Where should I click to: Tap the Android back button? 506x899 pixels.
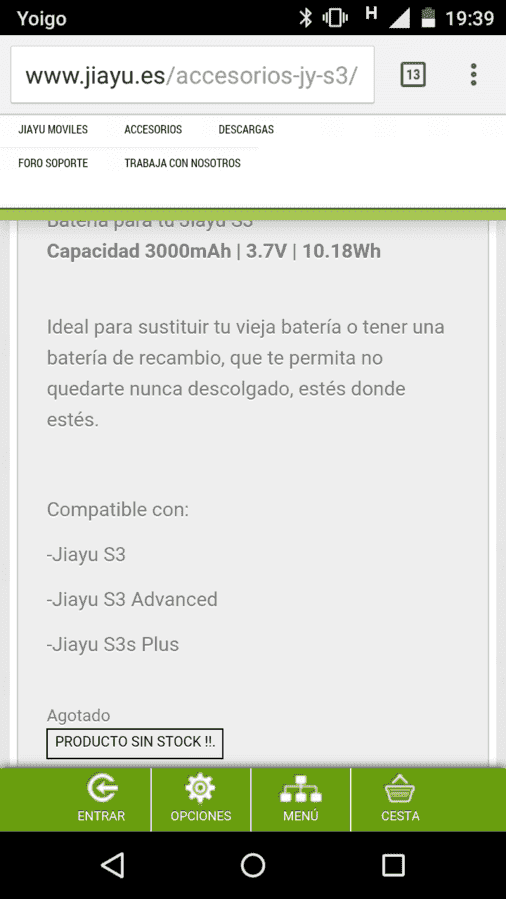click(x=113, y=865)
